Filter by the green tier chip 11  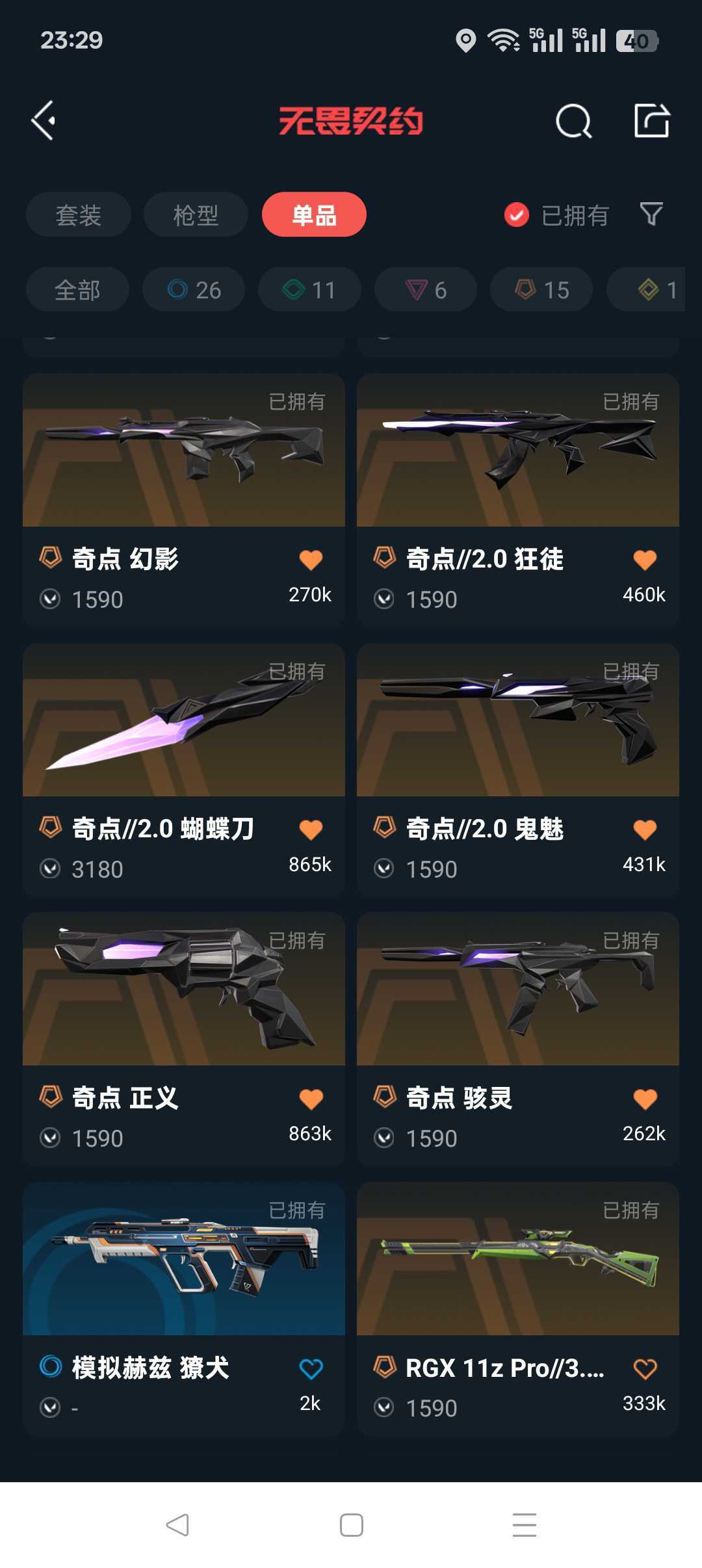click(309, 289)
